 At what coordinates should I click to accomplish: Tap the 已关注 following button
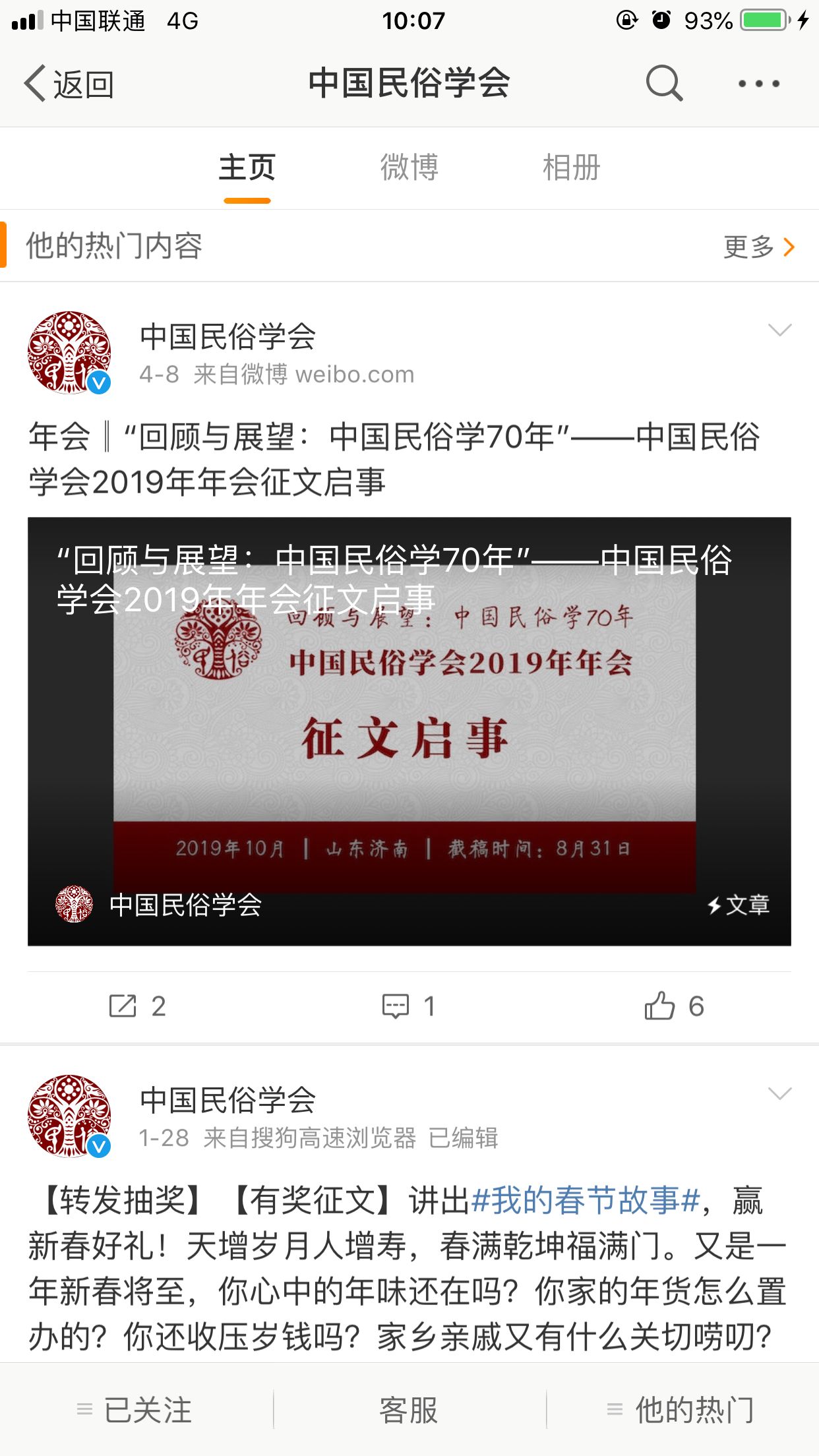136,1410
